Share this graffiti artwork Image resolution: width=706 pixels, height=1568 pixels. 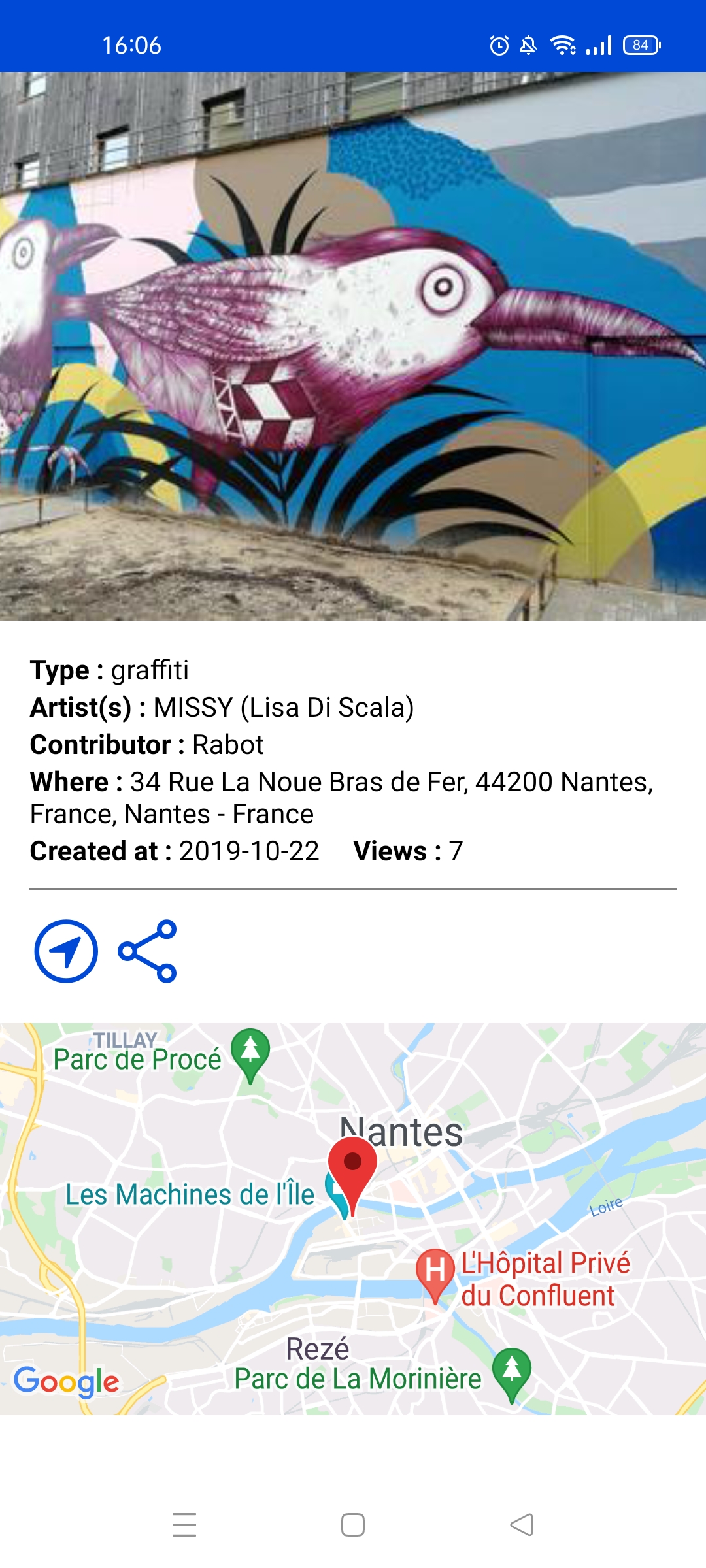148,951
